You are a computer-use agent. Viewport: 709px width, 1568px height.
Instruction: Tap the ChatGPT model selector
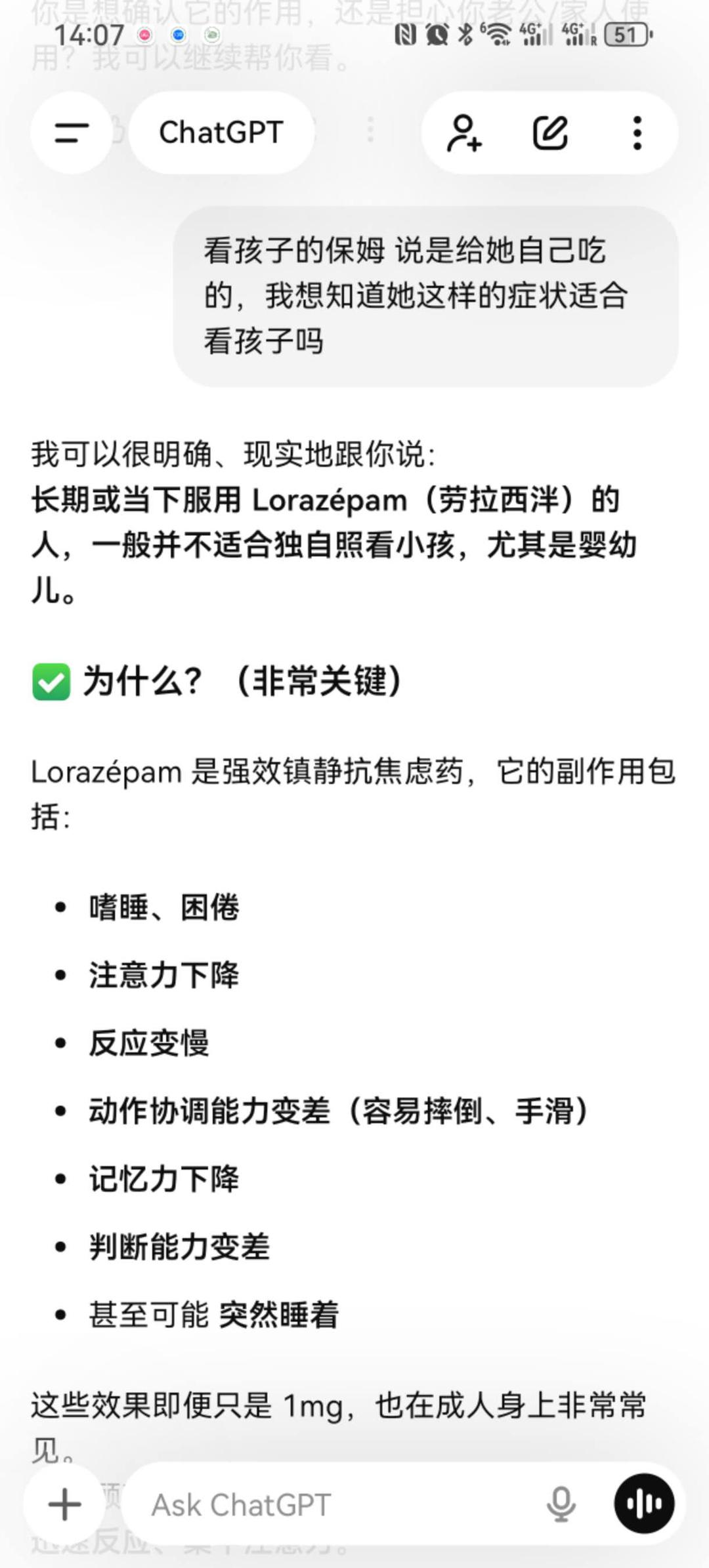point(221,133)
